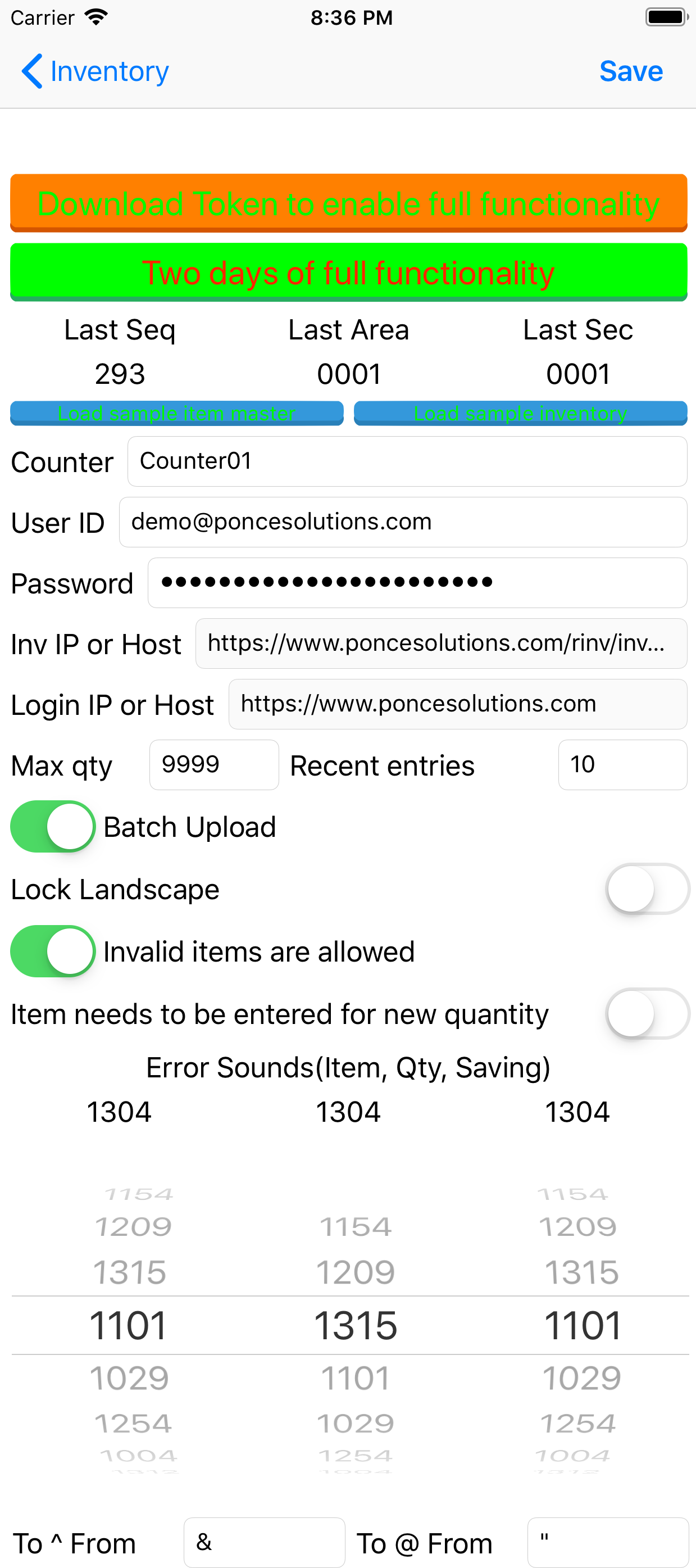Tap the Two days of full functionality button
This screenshot has width=696, height=1568.
pyautogui.click(x=349, y=272)
